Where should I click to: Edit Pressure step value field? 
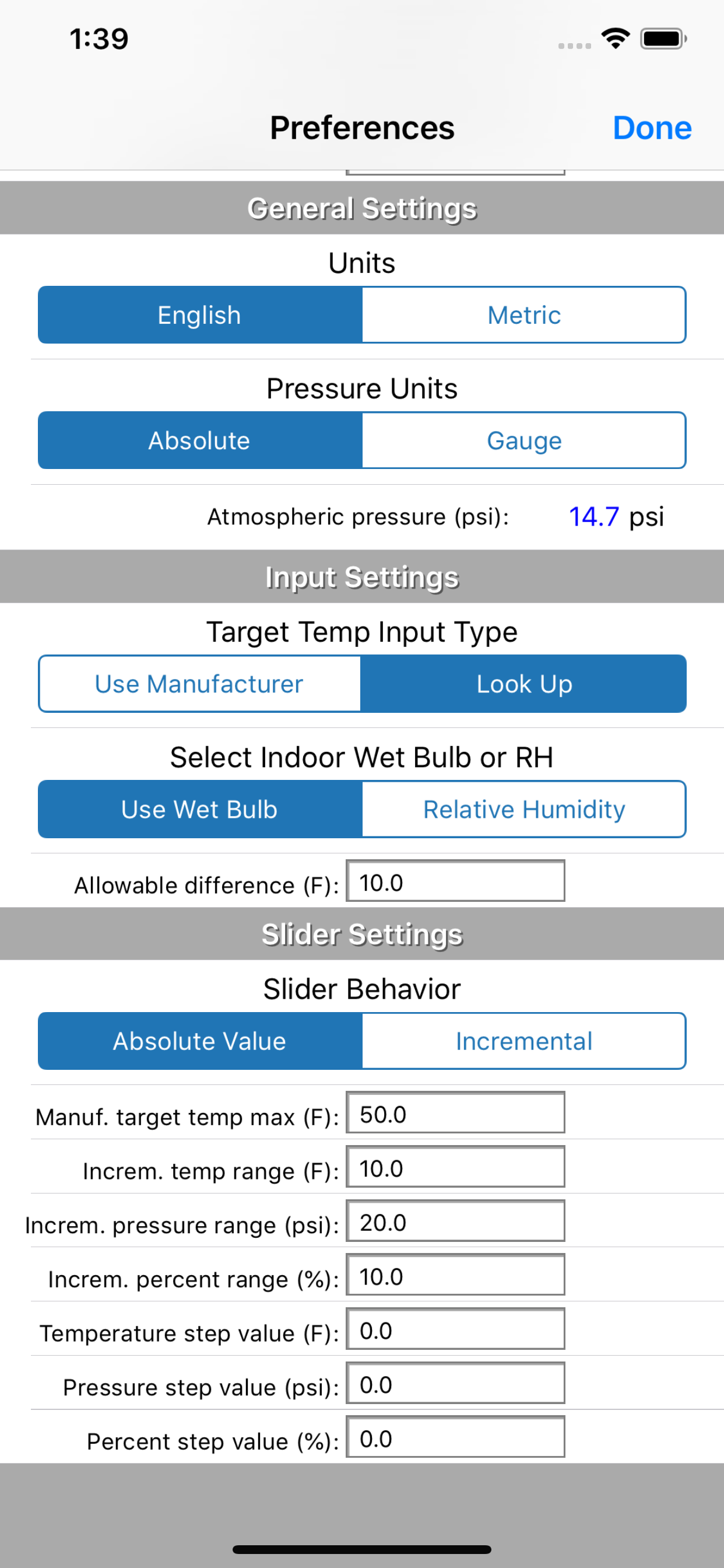[x=455, y=1383]
